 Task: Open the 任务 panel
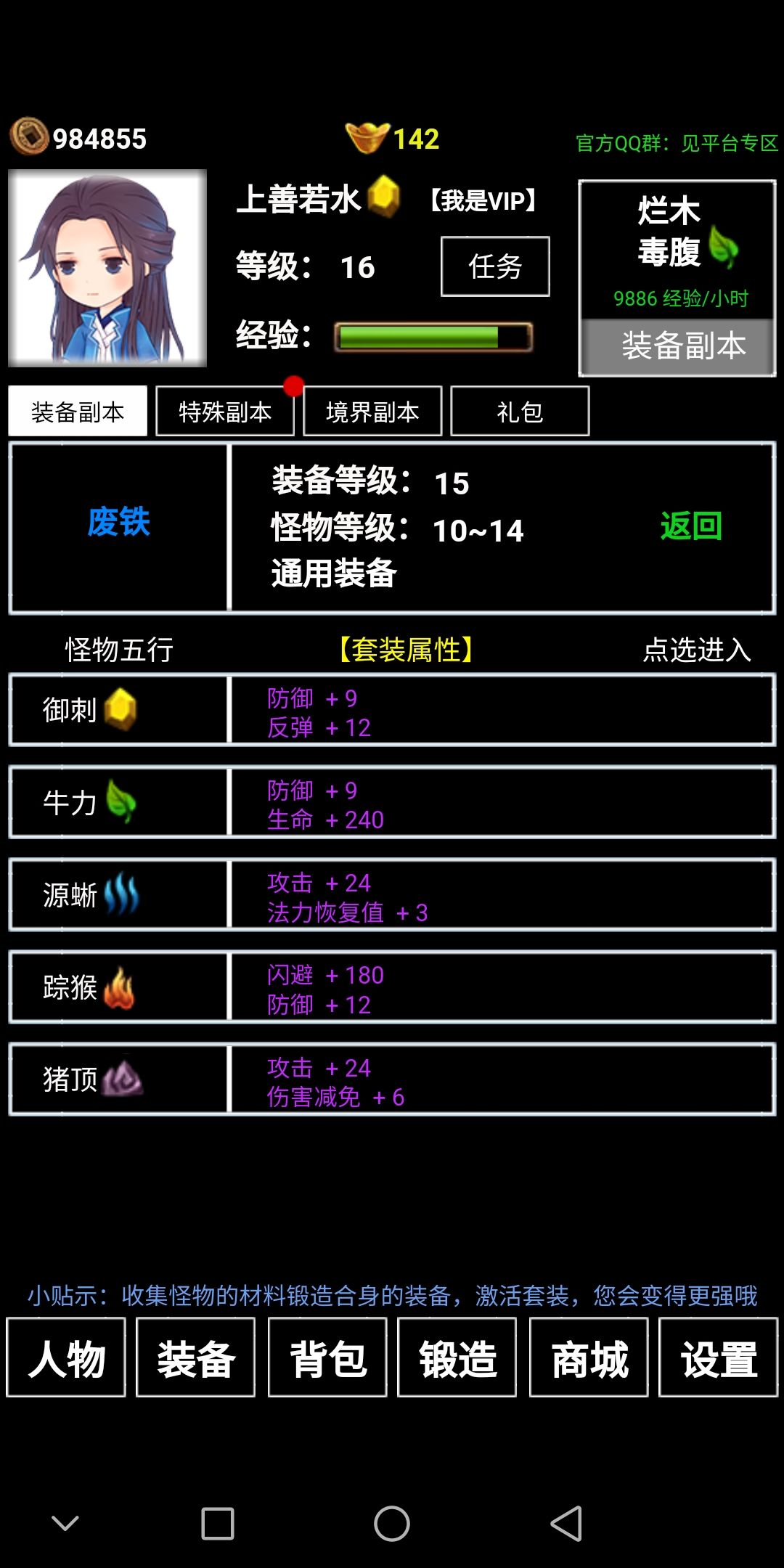pyautogui.click(x=496, y=267)
